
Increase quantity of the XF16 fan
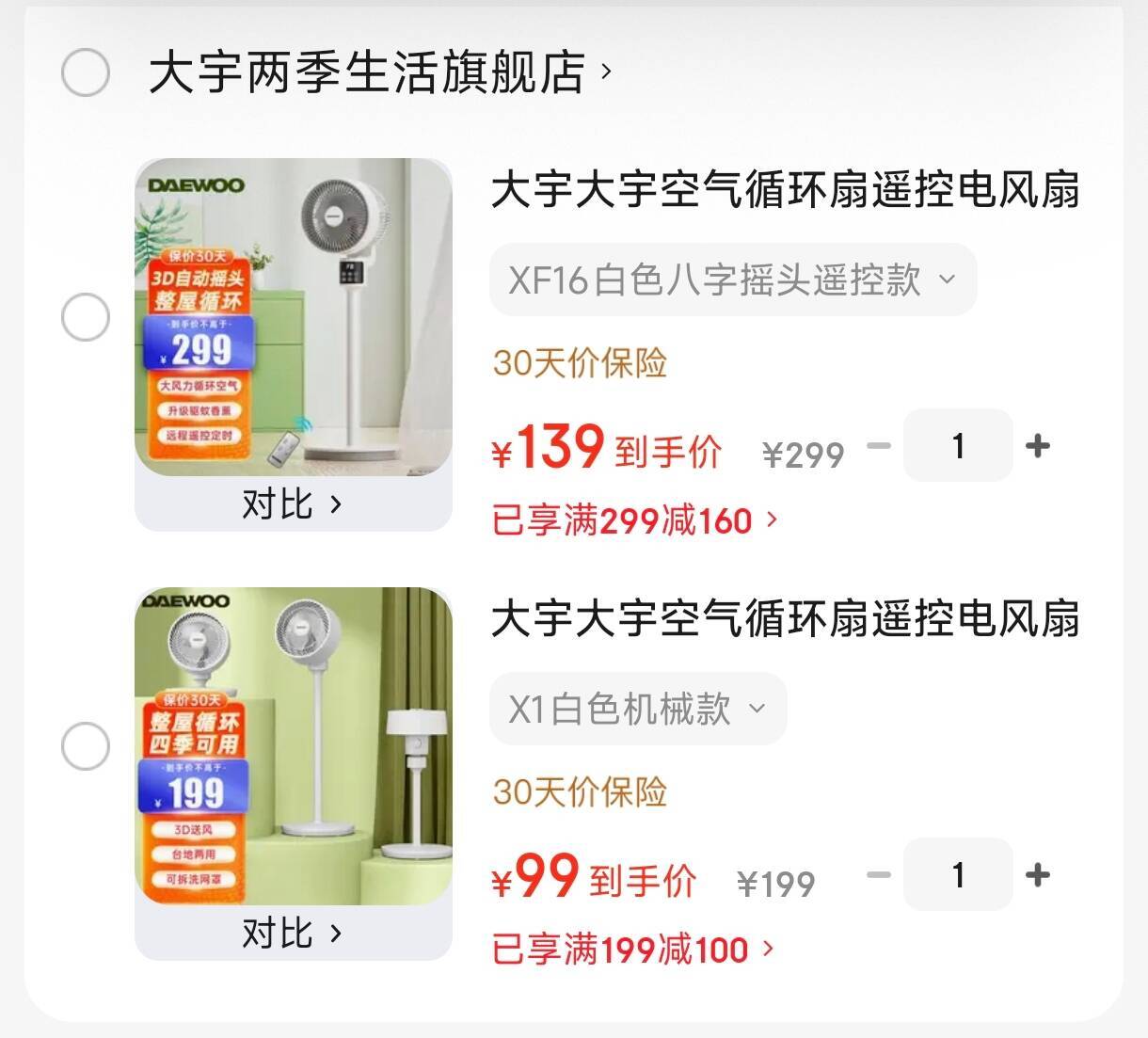pos(1037,445)
